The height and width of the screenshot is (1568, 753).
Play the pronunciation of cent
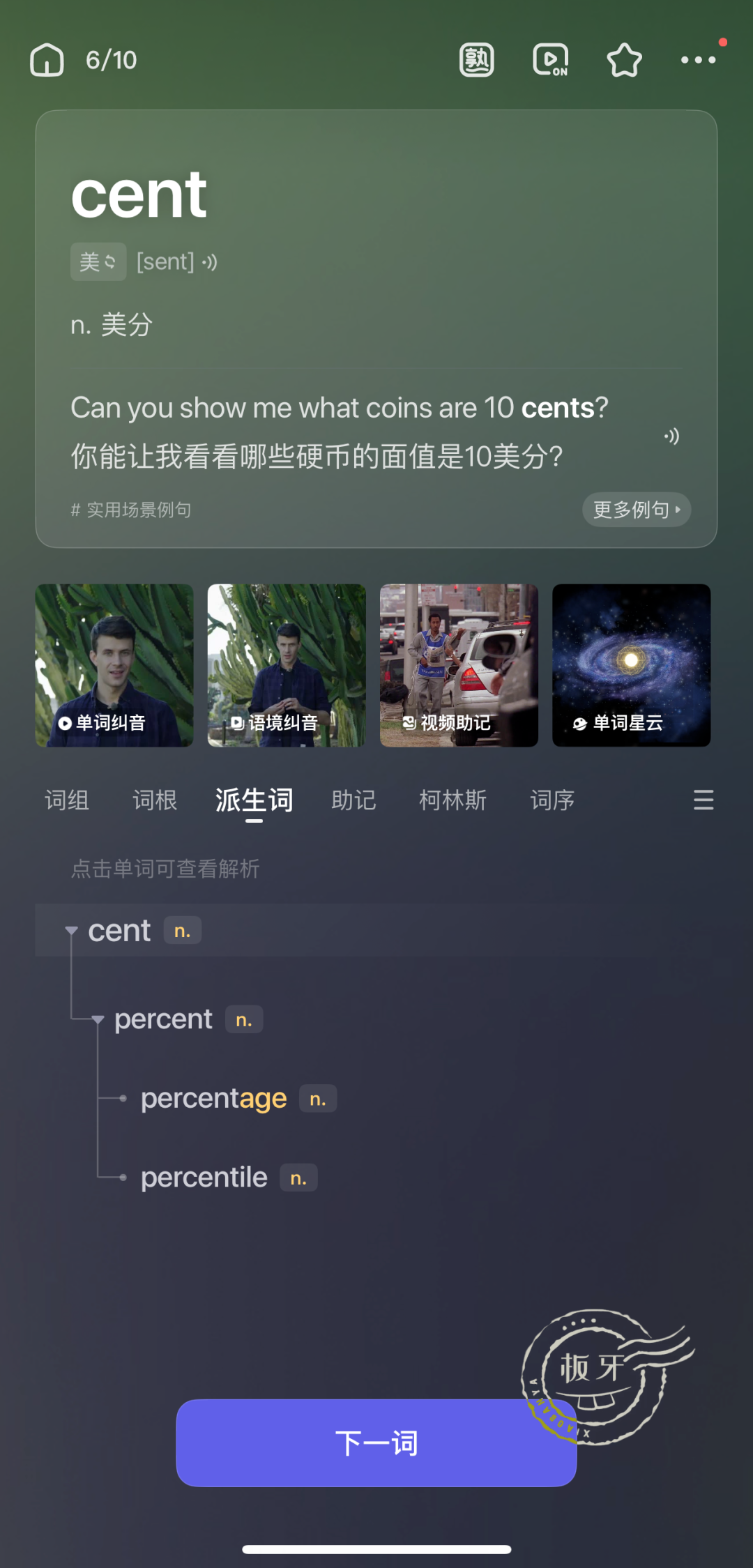[x=210, y=262]
